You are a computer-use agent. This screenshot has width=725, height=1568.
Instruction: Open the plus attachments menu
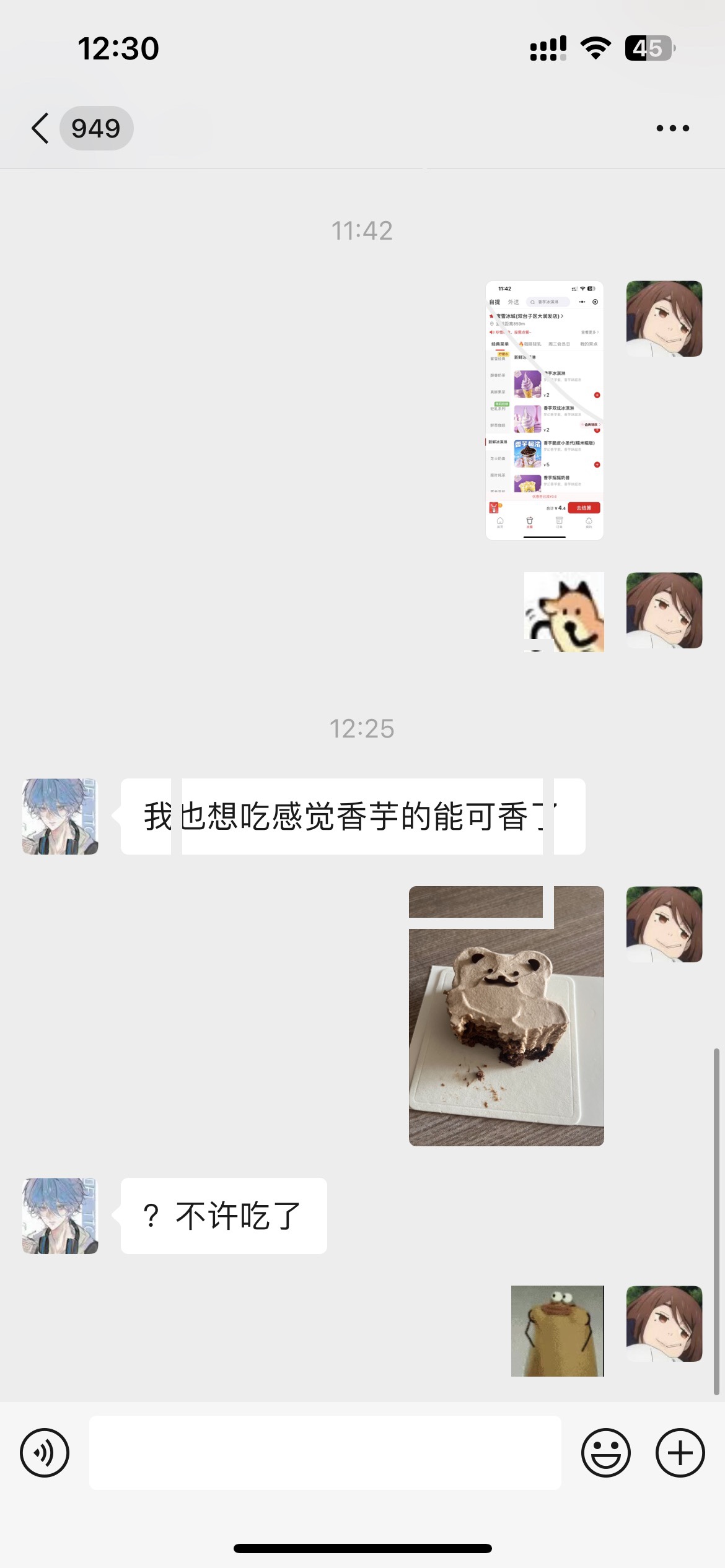click(680, 1452)
